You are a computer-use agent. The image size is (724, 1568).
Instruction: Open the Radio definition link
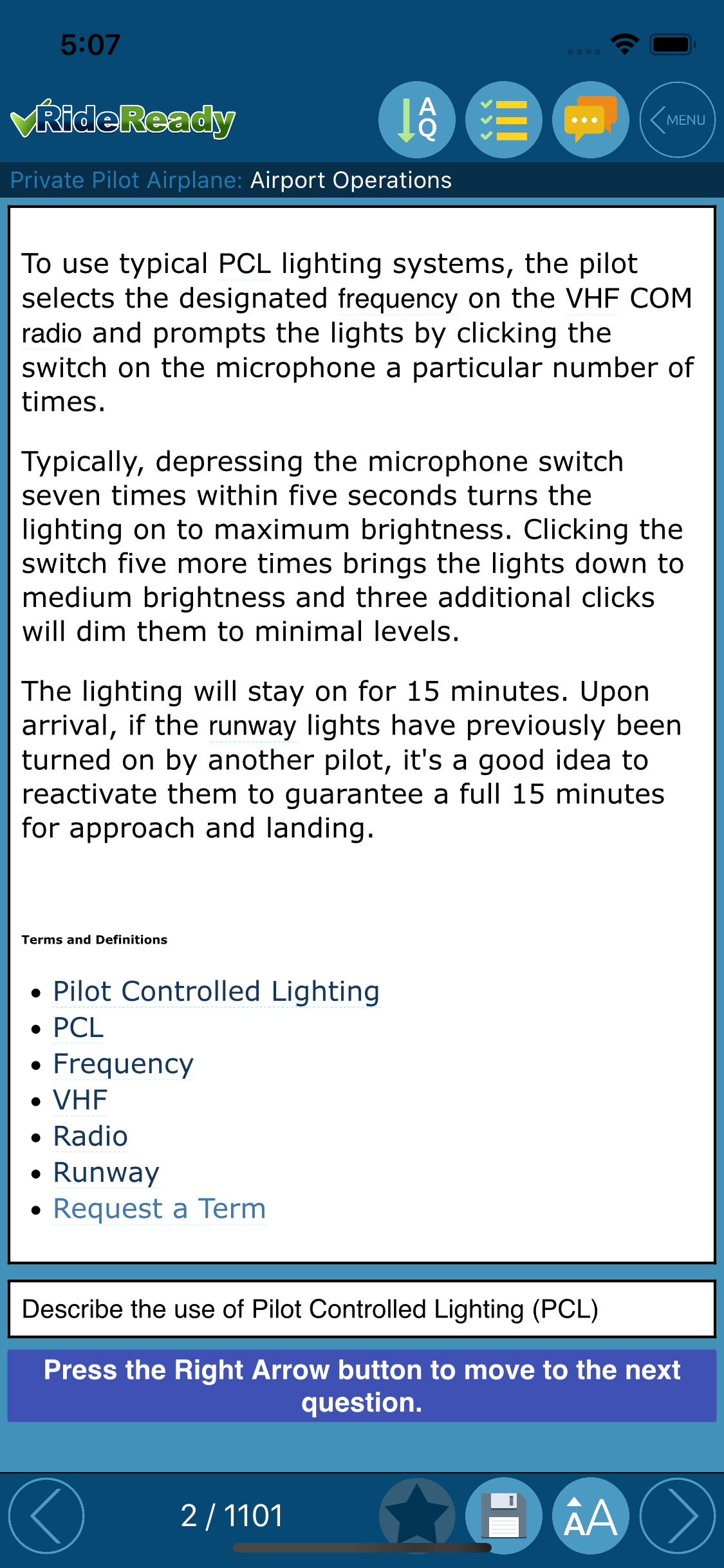point(91,1136)
